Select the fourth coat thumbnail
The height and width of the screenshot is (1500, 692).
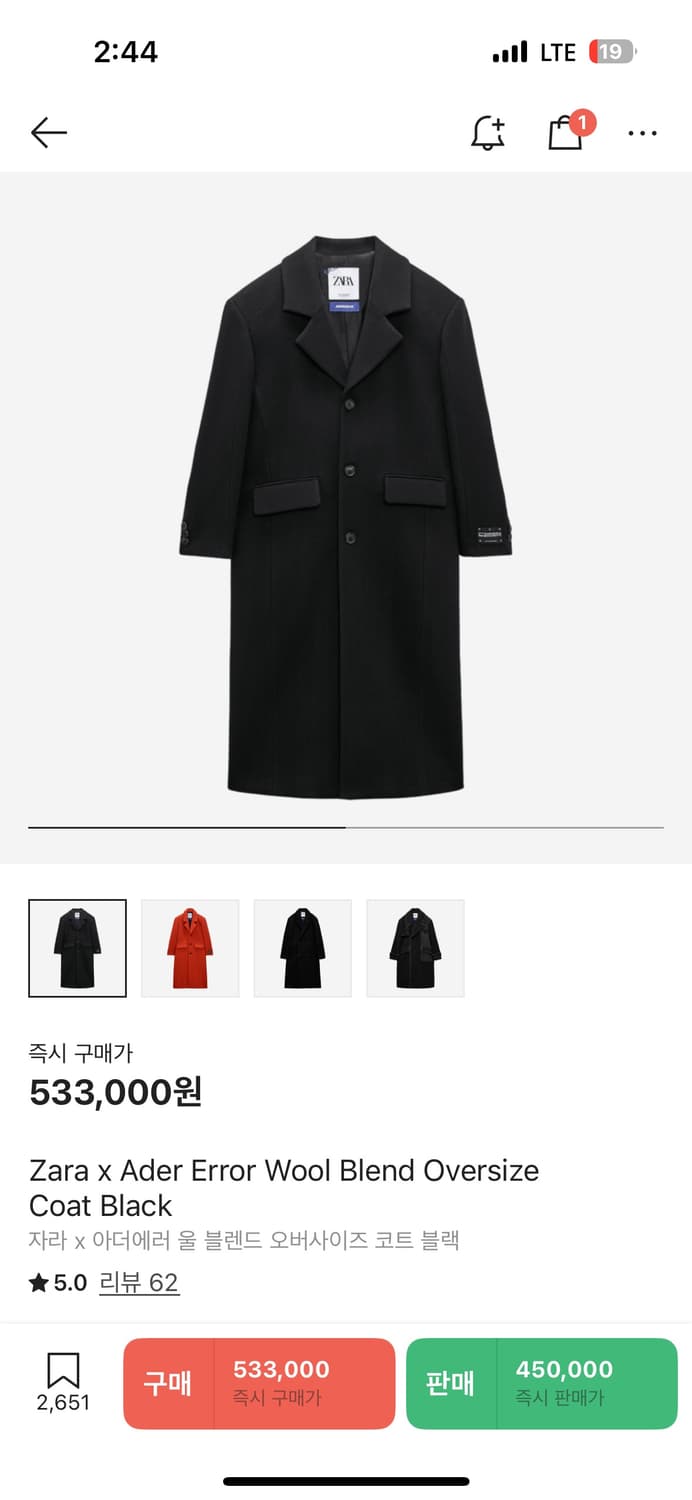tap(415, 948)
